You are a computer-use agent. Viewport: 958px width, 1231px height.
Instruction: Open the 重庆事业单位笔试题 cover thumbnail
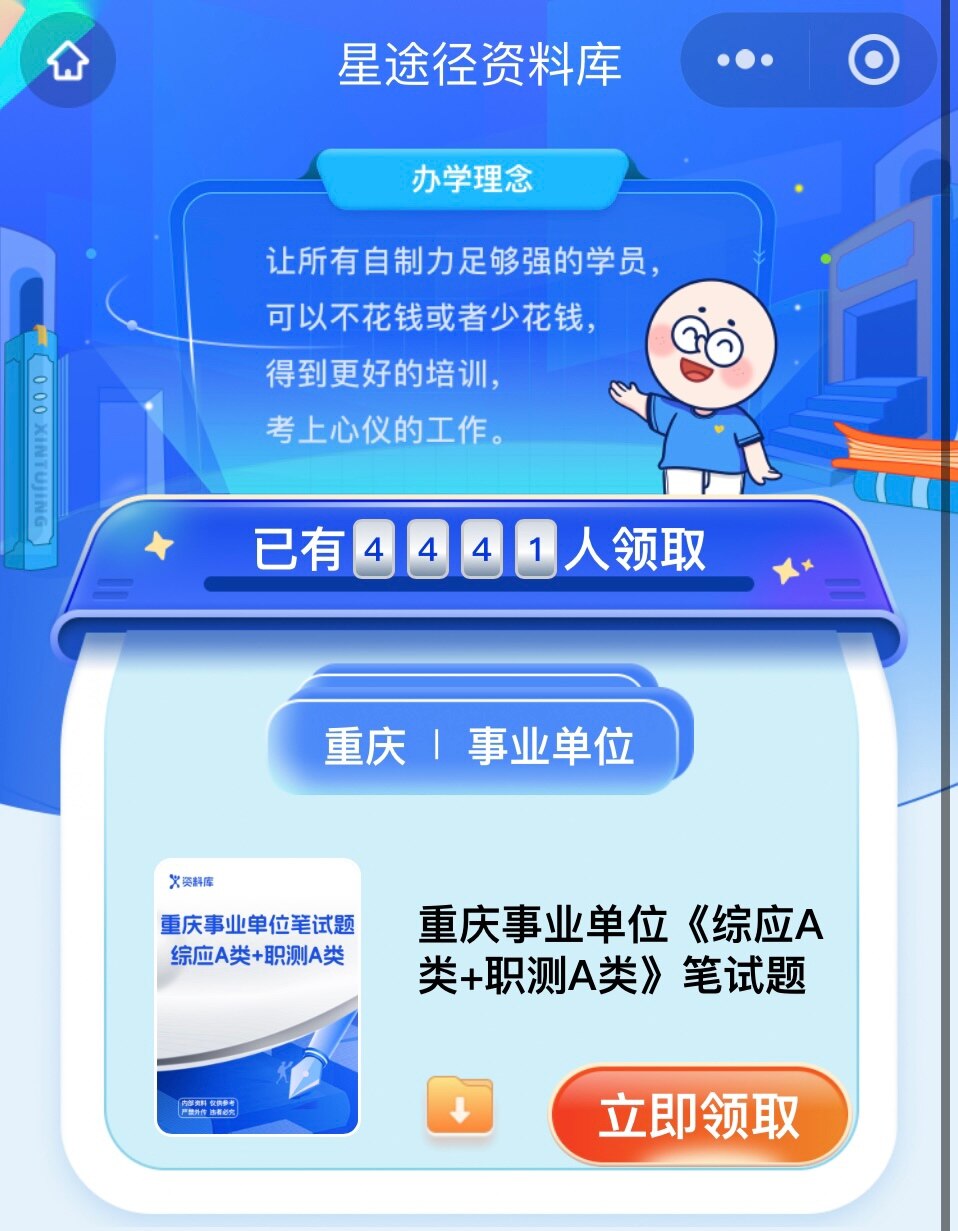pyautogui.click(x=258, y=996)
